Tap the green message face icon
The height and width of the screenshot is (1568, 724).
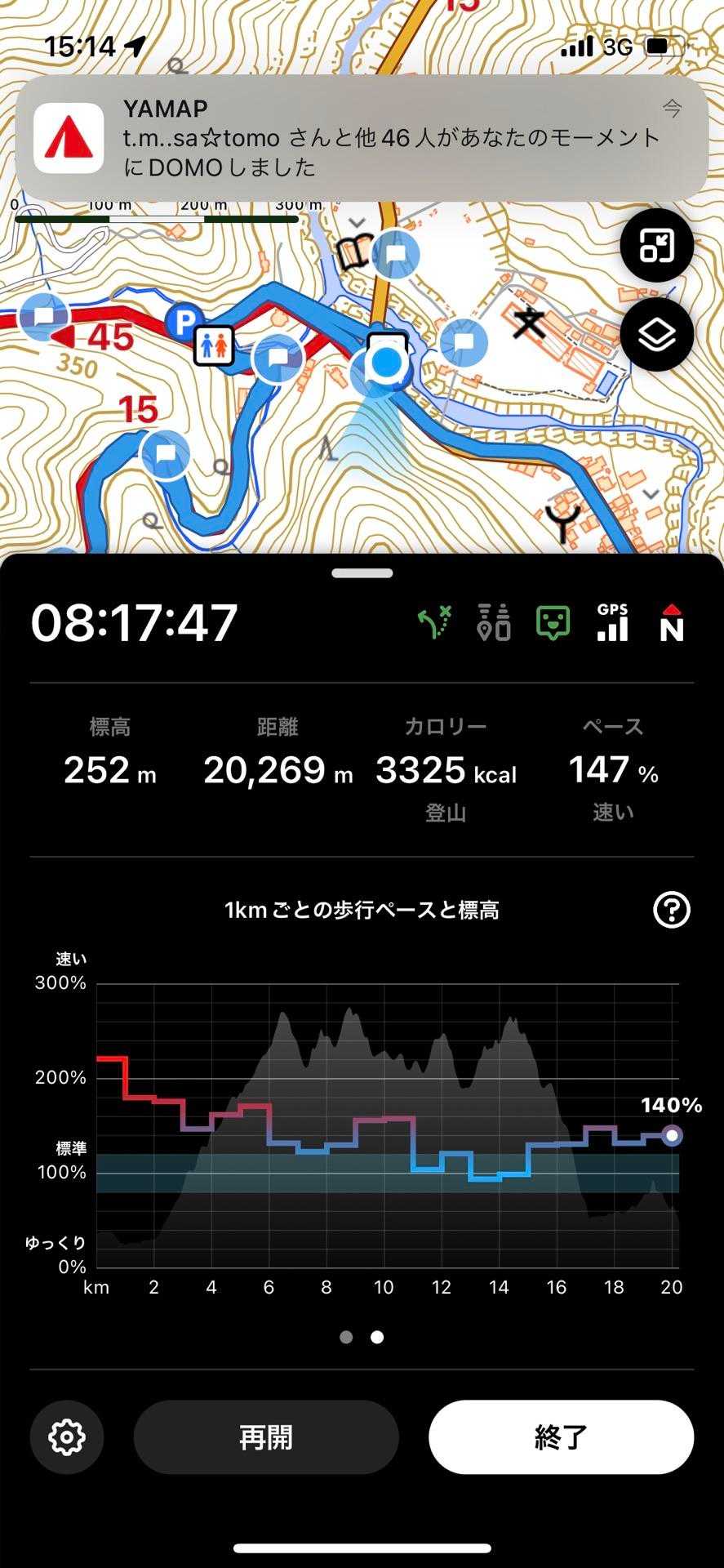[553, 623]
